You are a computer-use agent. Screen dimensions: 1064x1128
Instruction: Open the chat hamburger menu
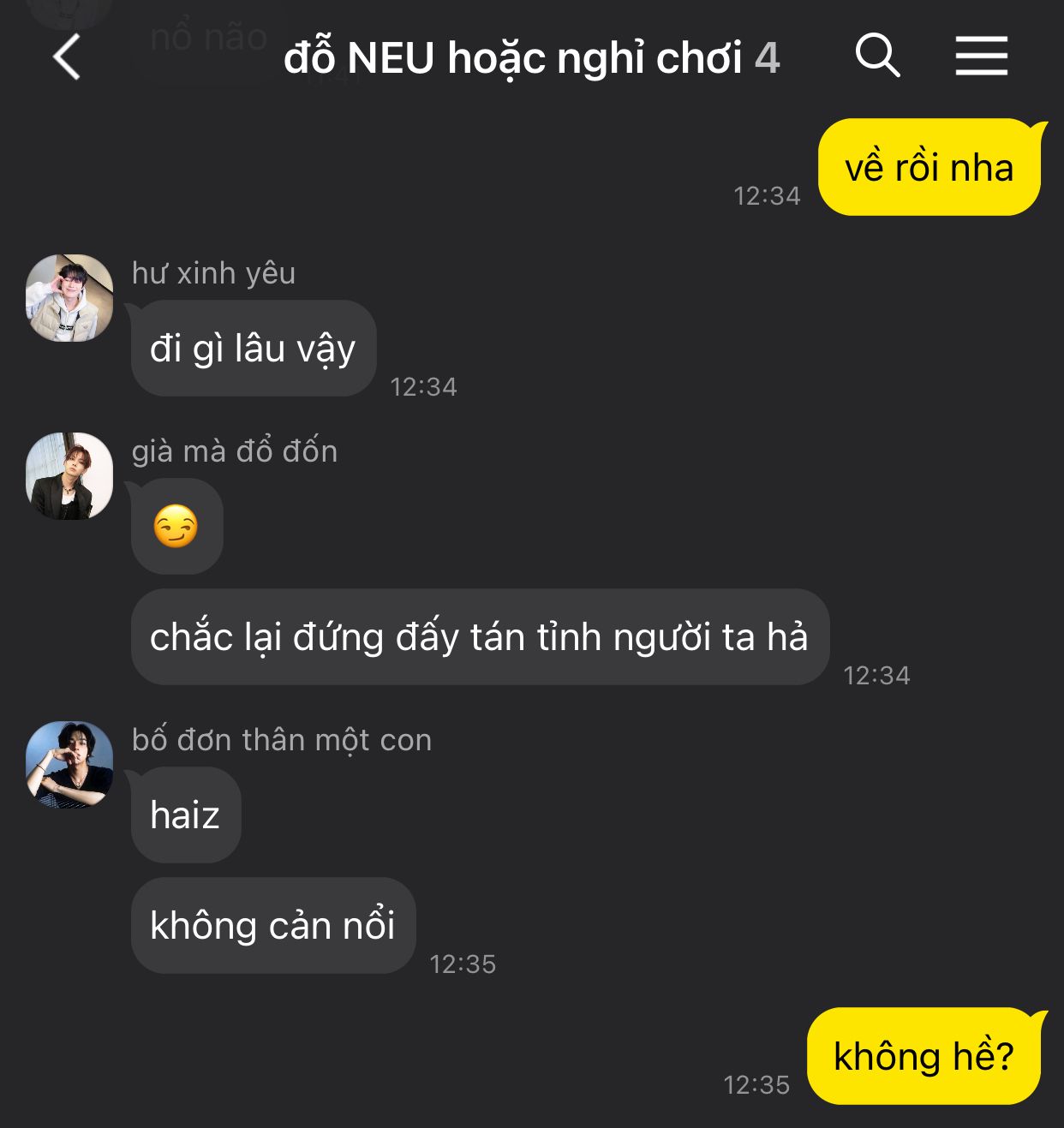click(x=981, y=57)
